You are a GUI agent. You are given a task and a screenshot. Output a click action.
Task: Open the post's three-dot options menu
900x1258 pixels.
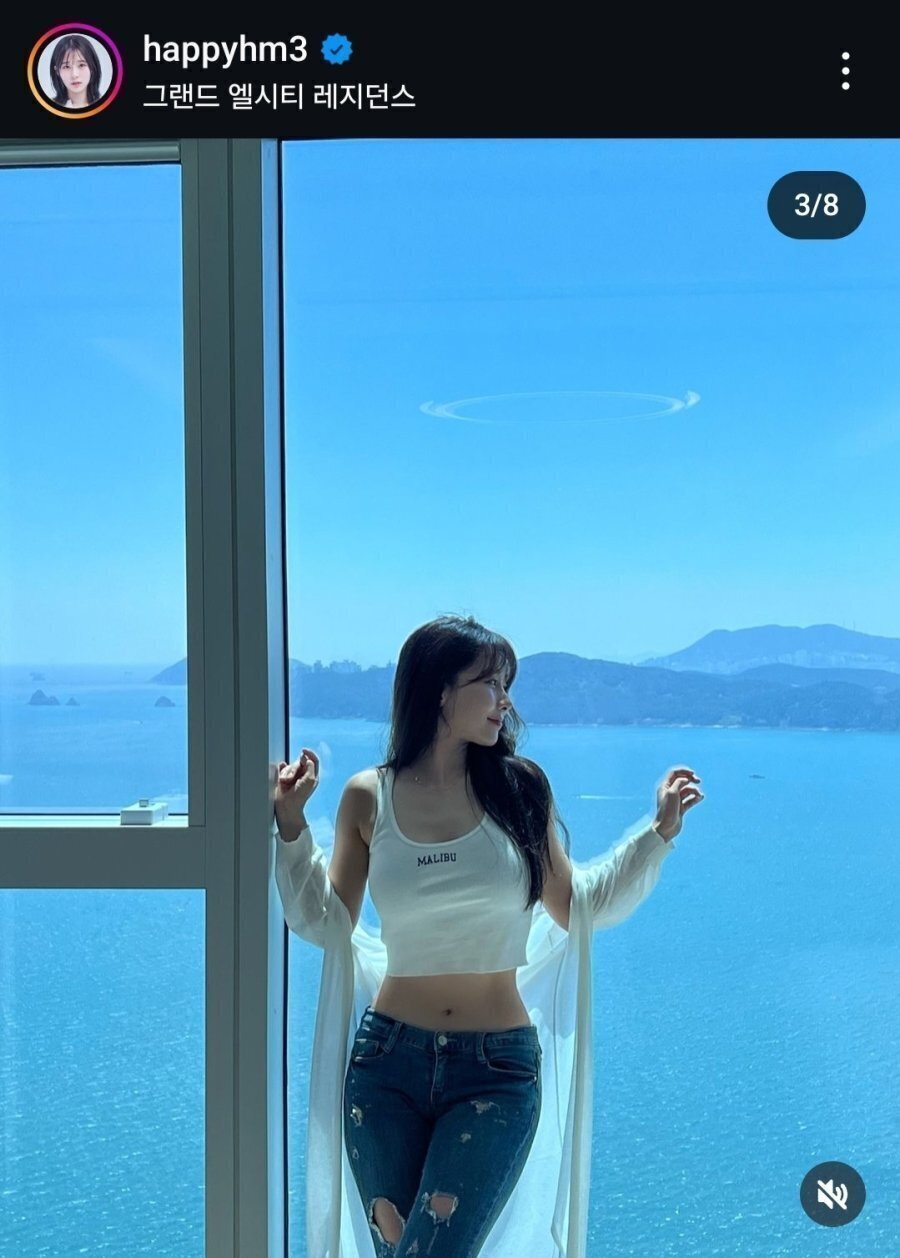pyautogui.click(x=845, y=71)
